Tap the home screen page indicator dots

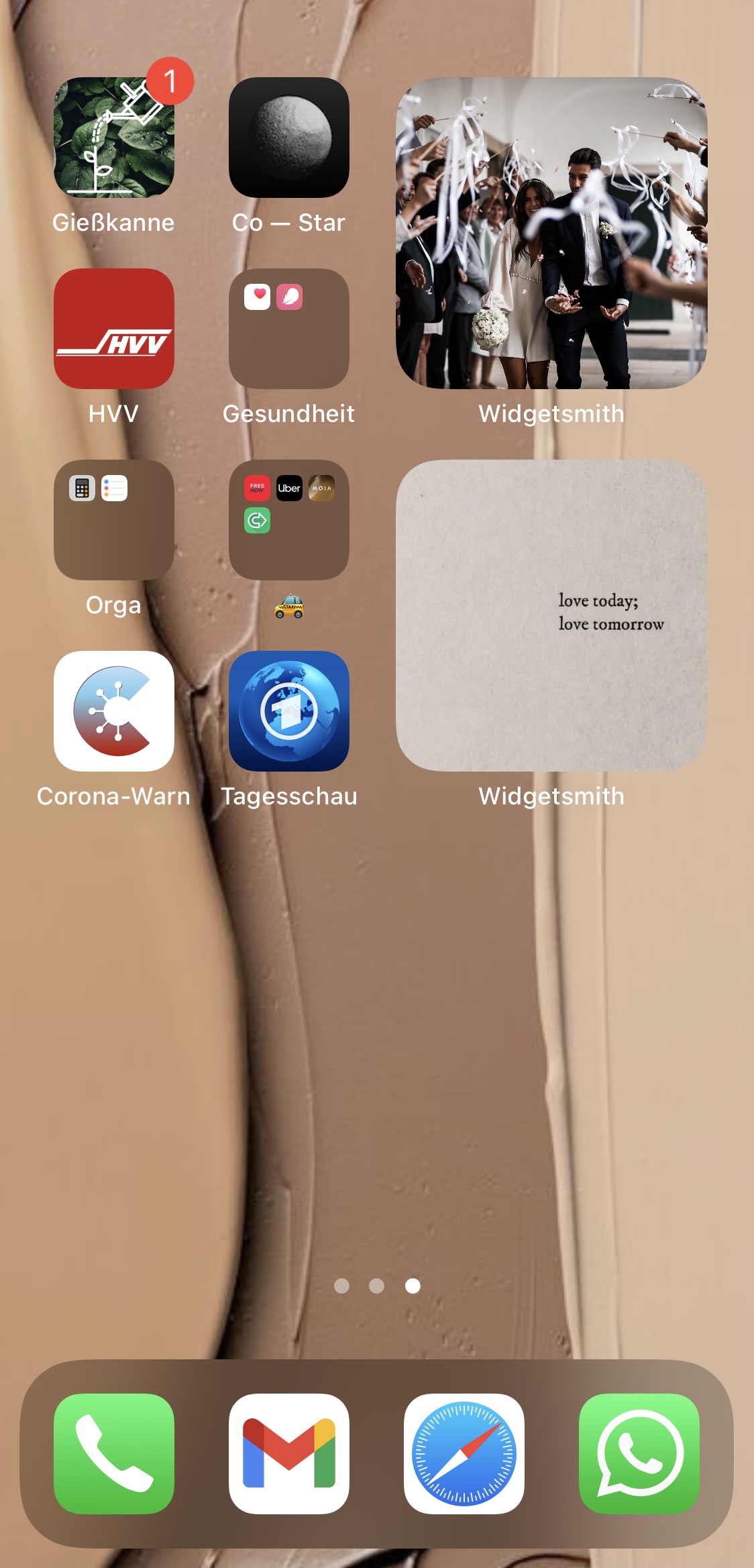point(377,1286)
